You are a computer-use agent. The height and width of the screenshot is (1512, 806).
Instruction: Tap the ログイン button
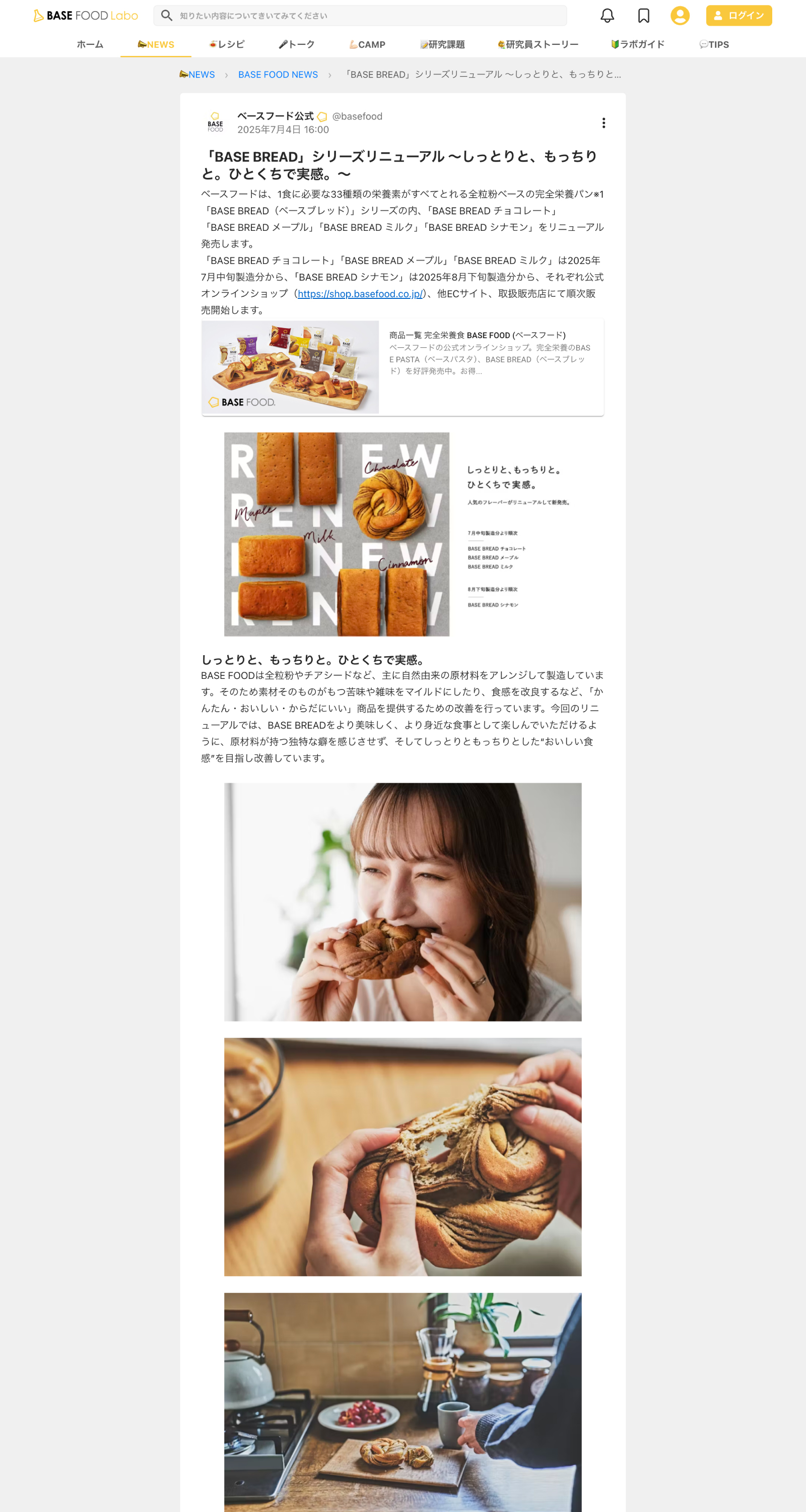pos(738,16)
